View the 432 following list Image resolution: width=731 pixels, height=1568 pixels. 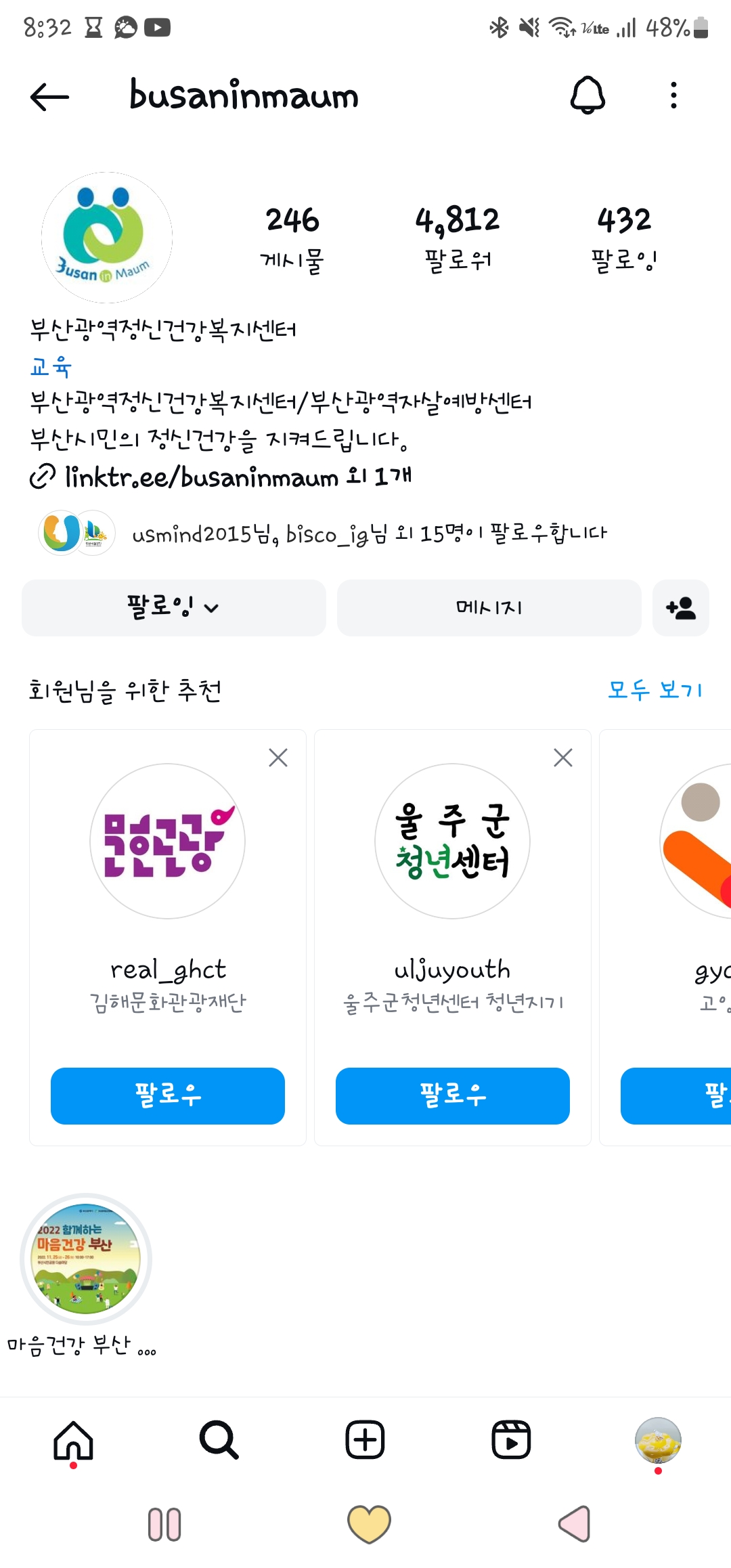623,238
